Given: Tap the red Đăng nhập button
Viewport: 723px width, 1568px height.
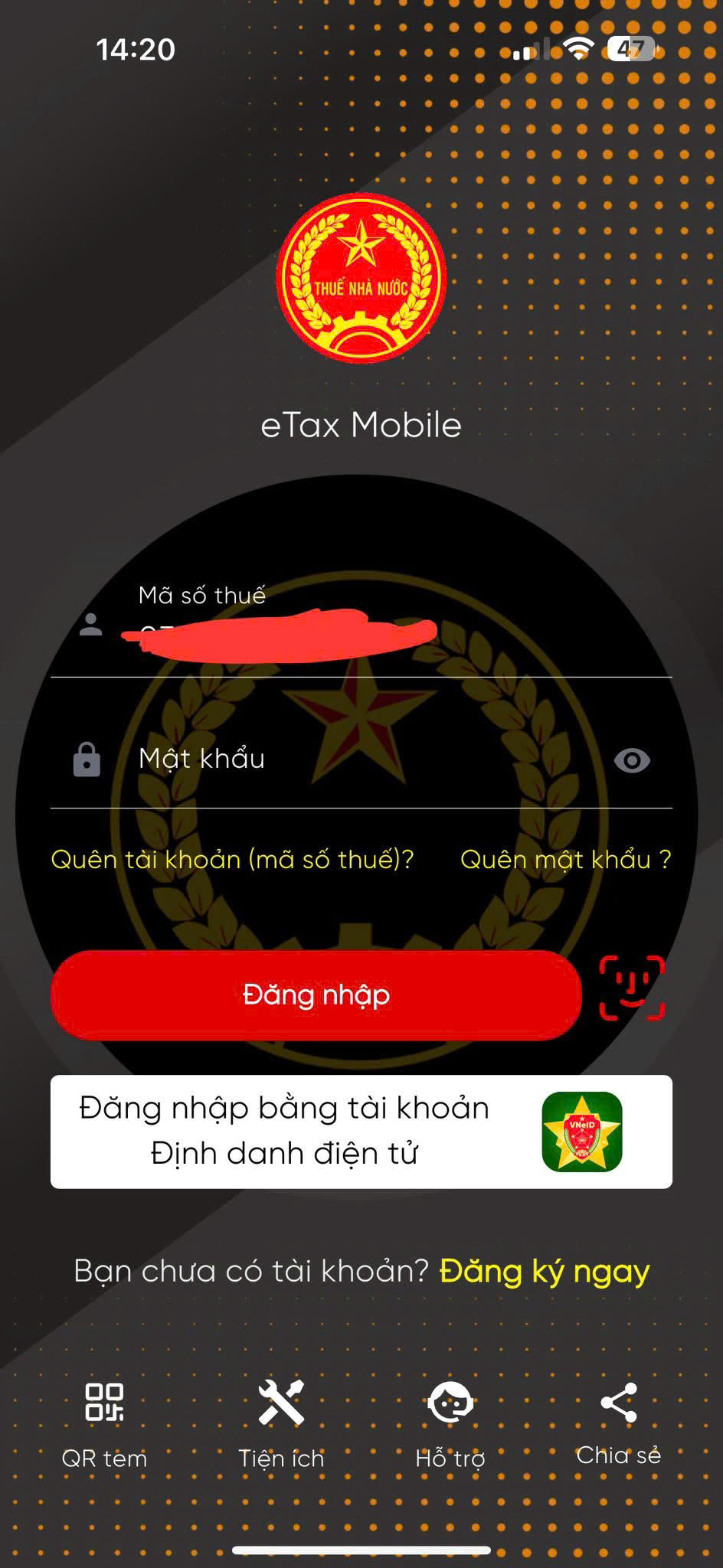Looking at the screenshot, I should [316, 995].
